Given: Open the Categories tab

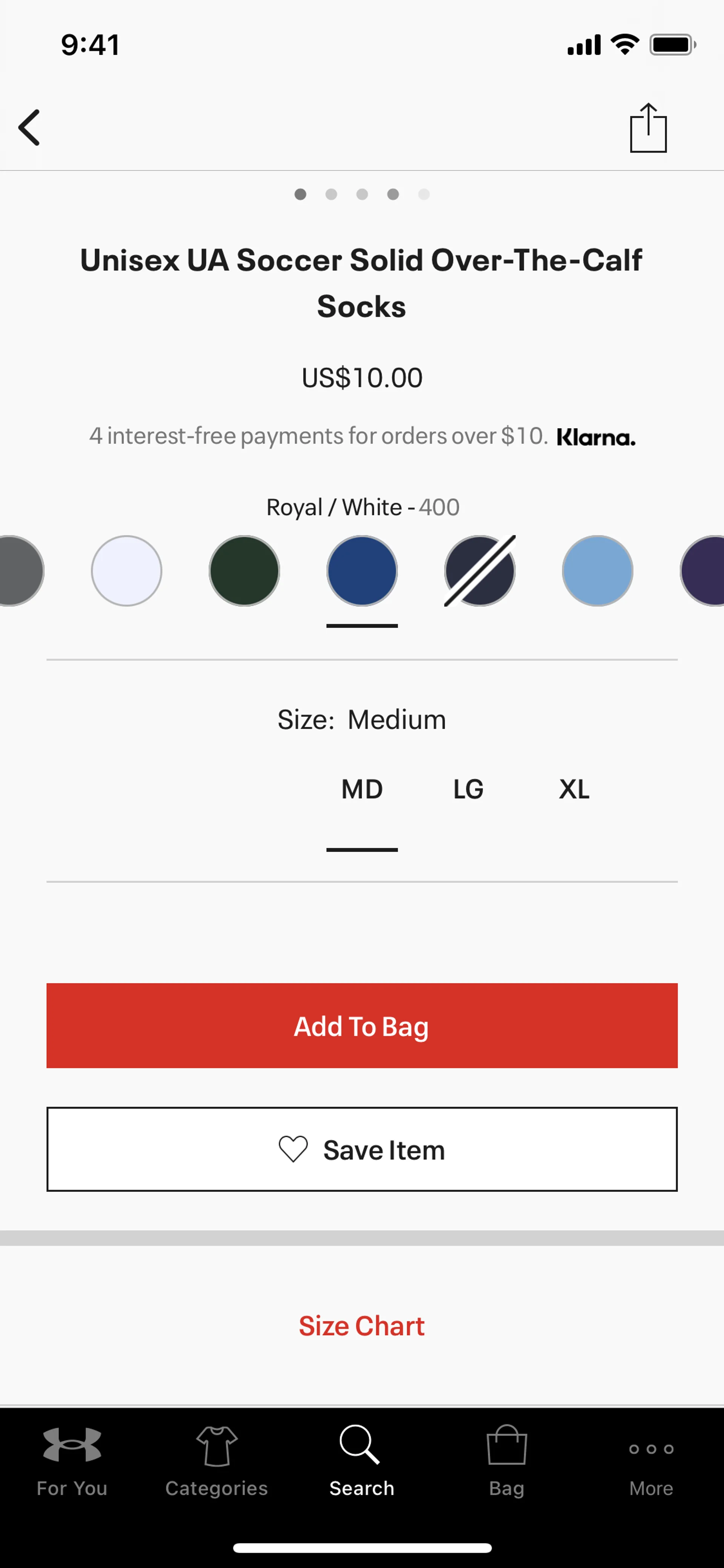Looking at the screenshot, I should [x=216, y=1461].
